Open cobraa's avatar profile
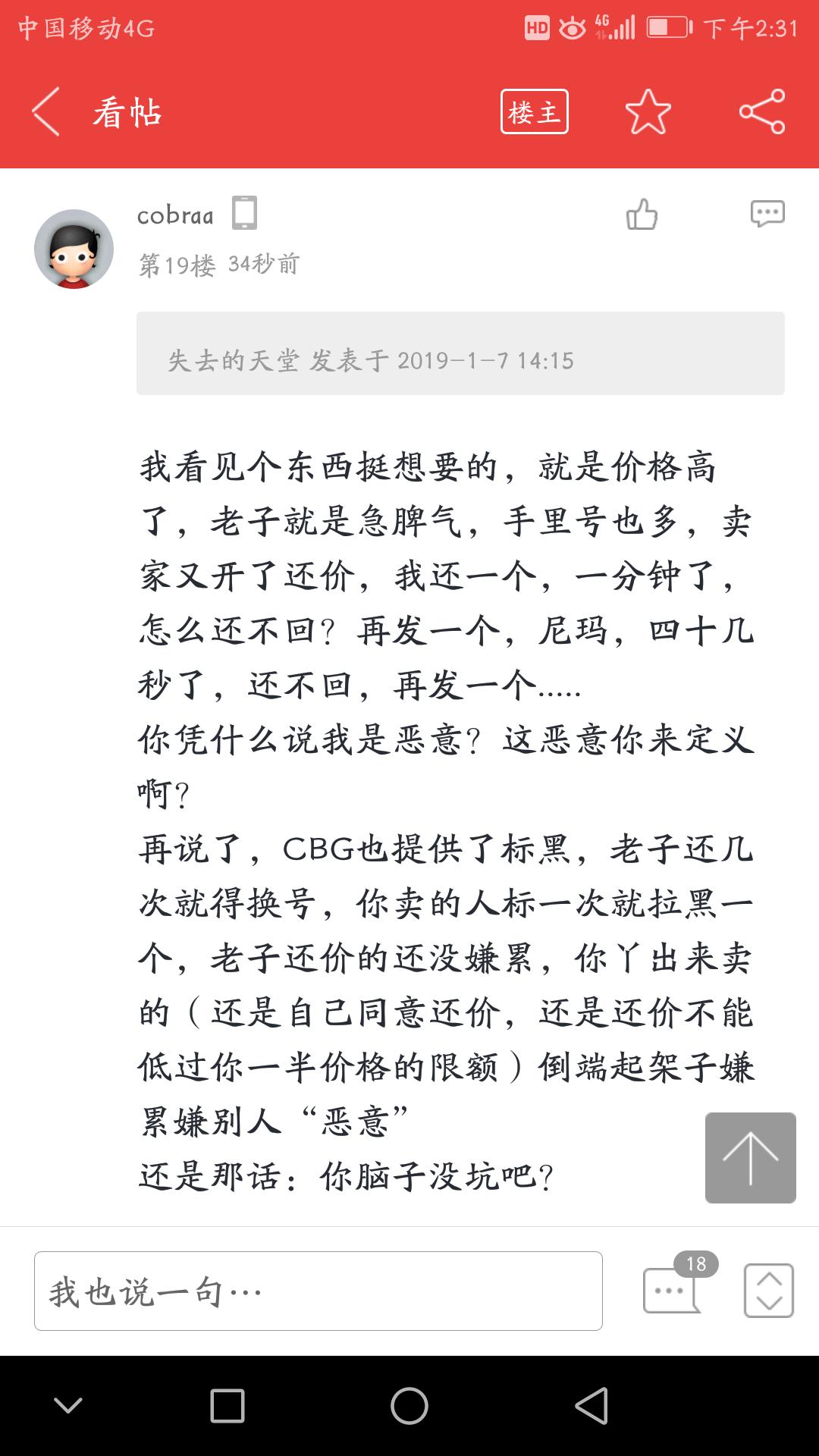The image size is (819, 1456). 74,249
